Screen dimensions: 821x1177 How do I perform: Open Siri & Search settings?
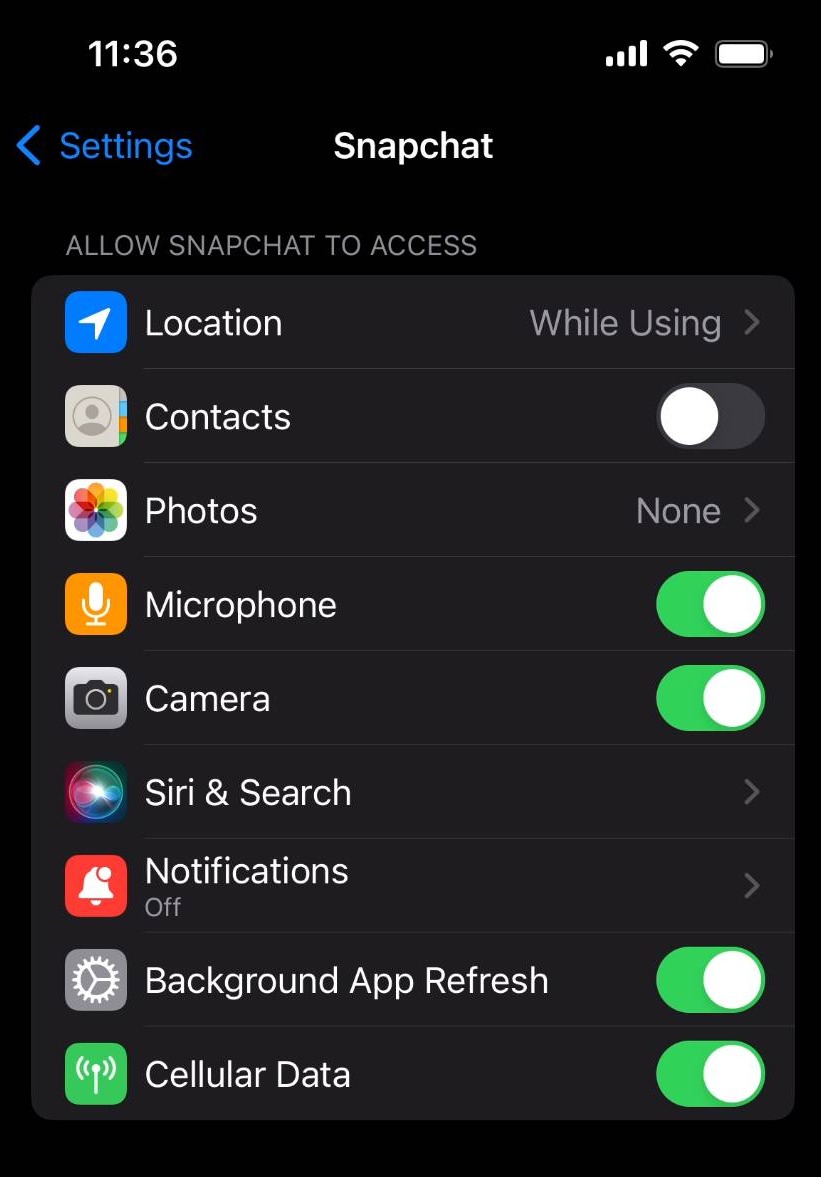click(412, 793)
